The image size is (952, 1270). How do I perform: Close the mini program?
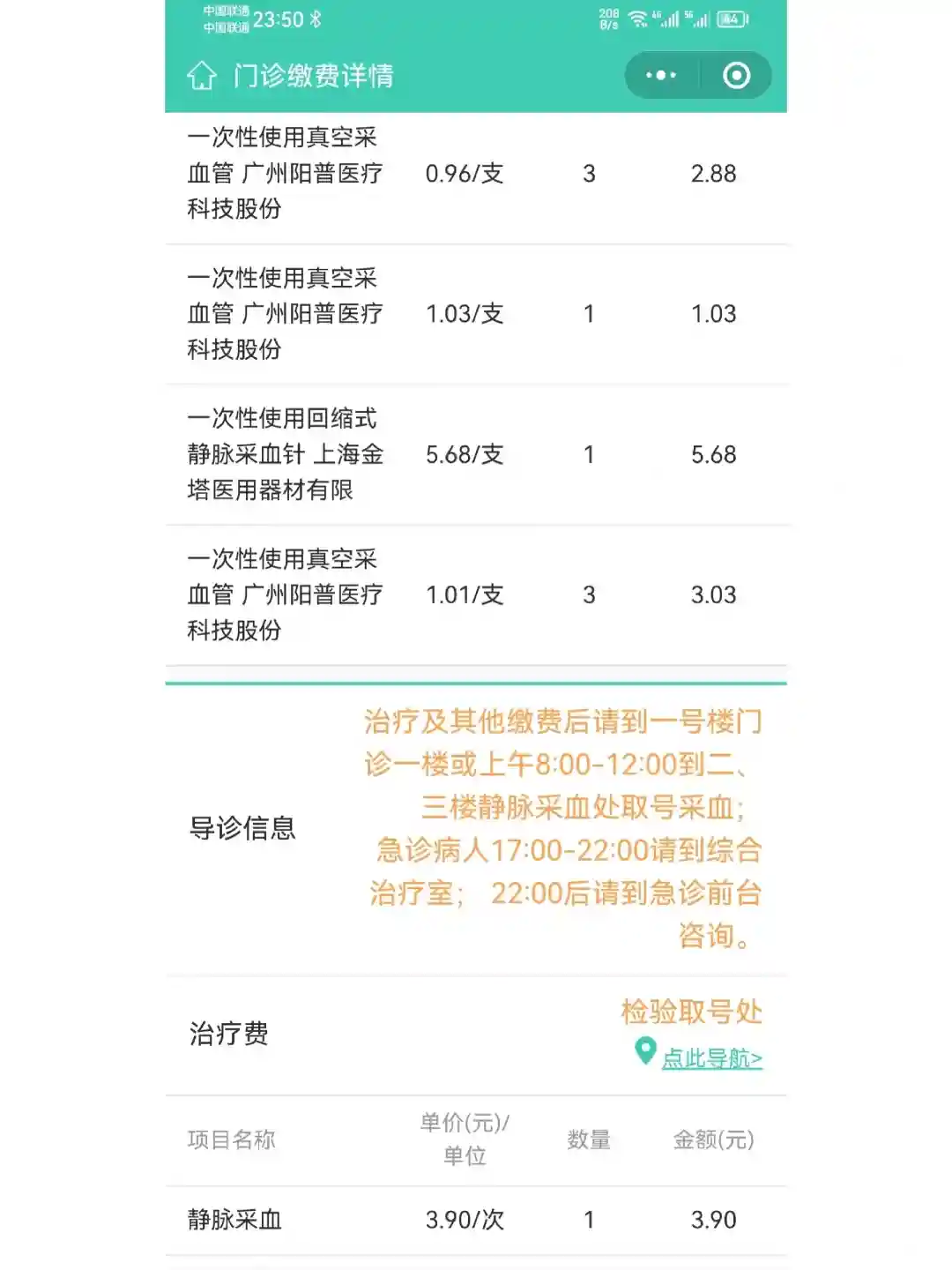pyautogui.click(x=736, y=76)
